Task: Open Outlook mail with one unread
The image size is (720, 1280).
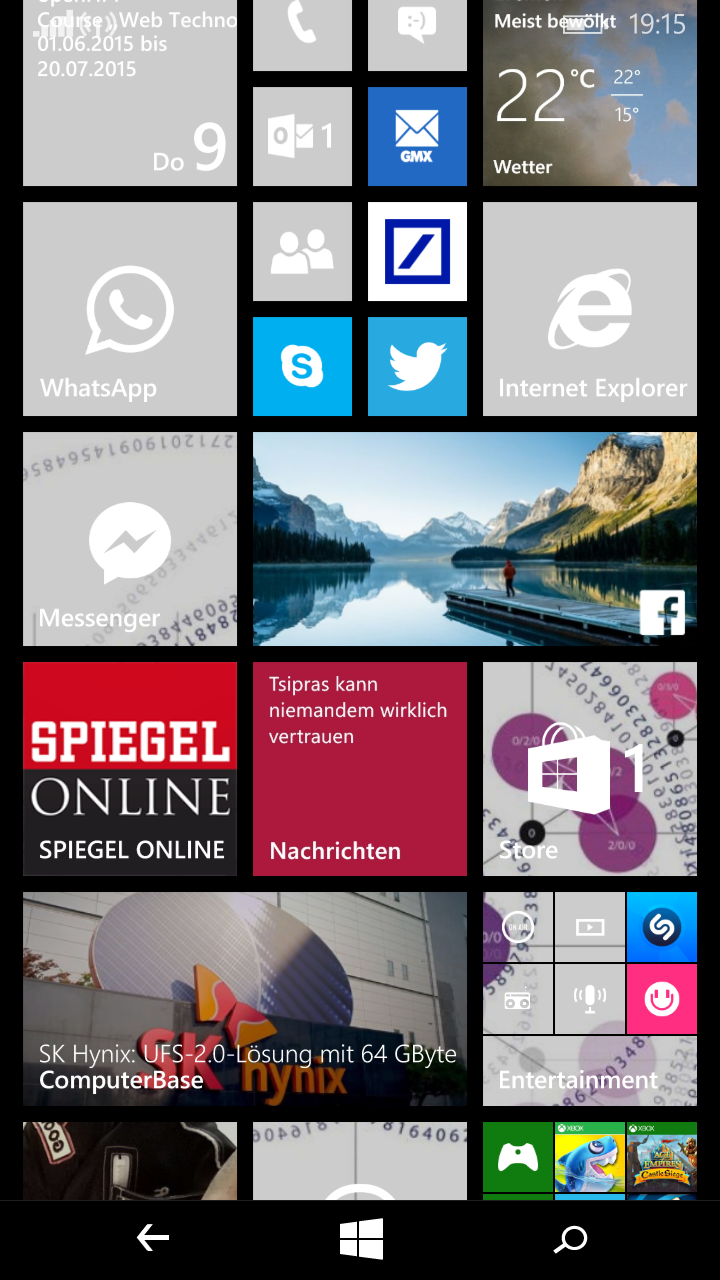Action: click(302, 136)
